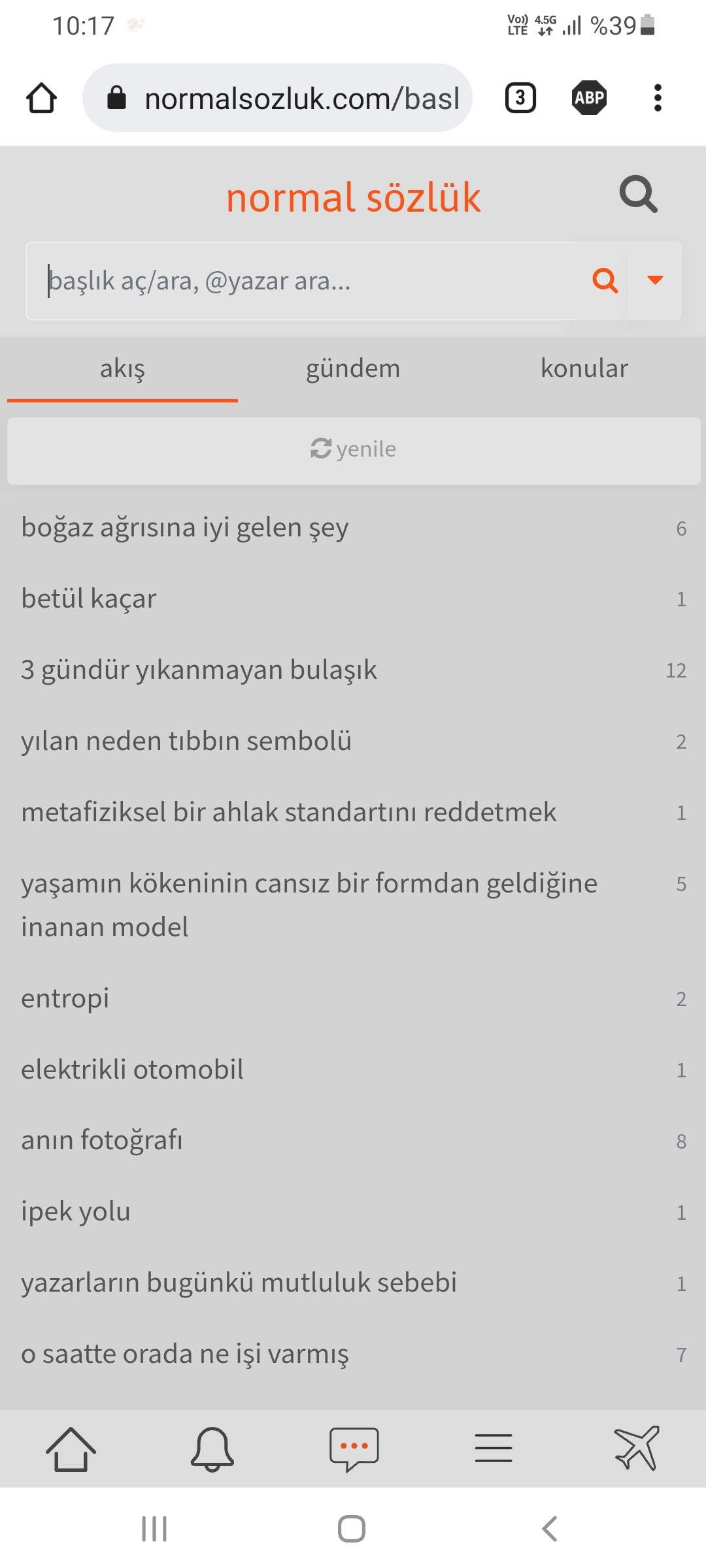Screen dimensions: 706x1568
Task: Open the browser's three-dot overflow menu
Action: click(658, 98)
